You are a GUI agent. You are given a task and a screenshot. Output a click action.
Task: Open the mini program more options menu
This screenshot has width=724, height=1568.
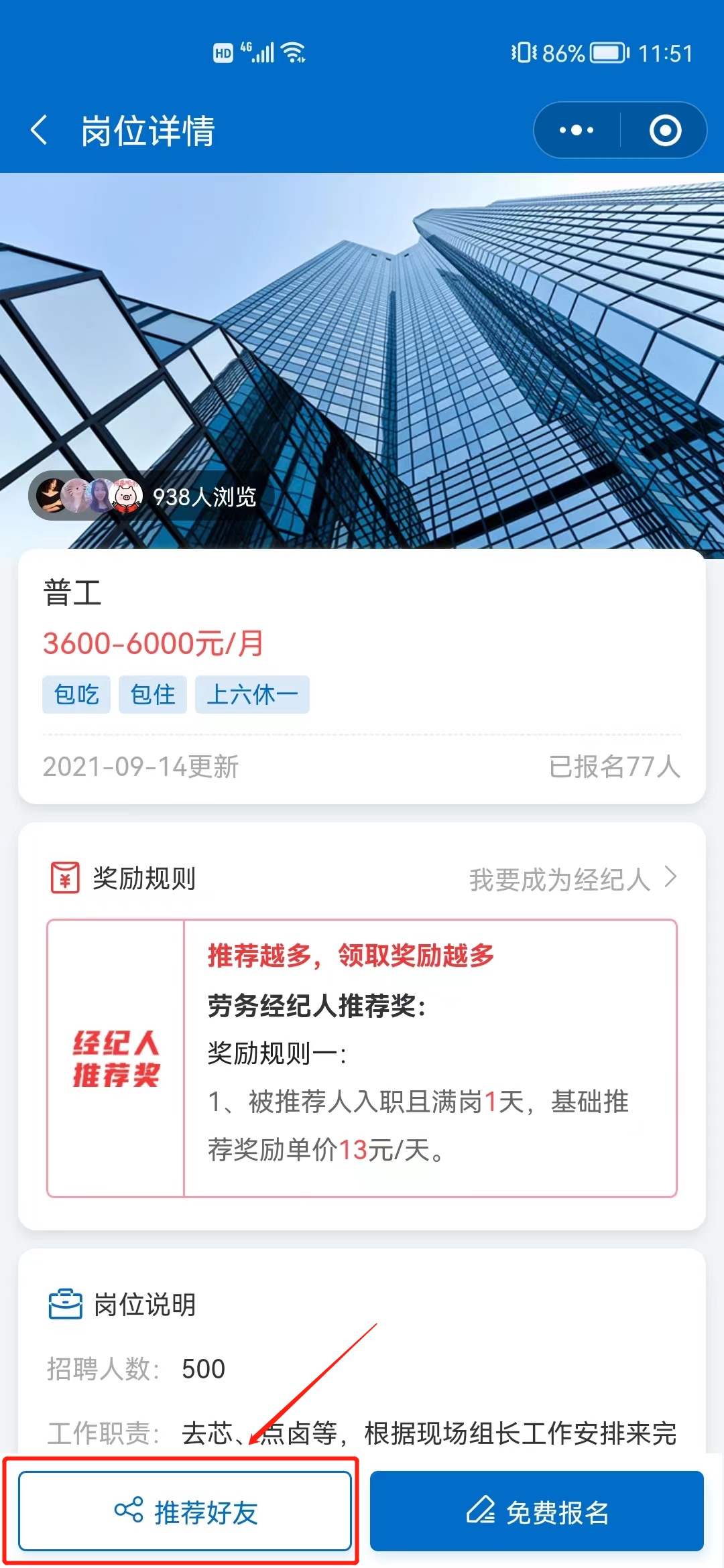(x=577, y=130)
